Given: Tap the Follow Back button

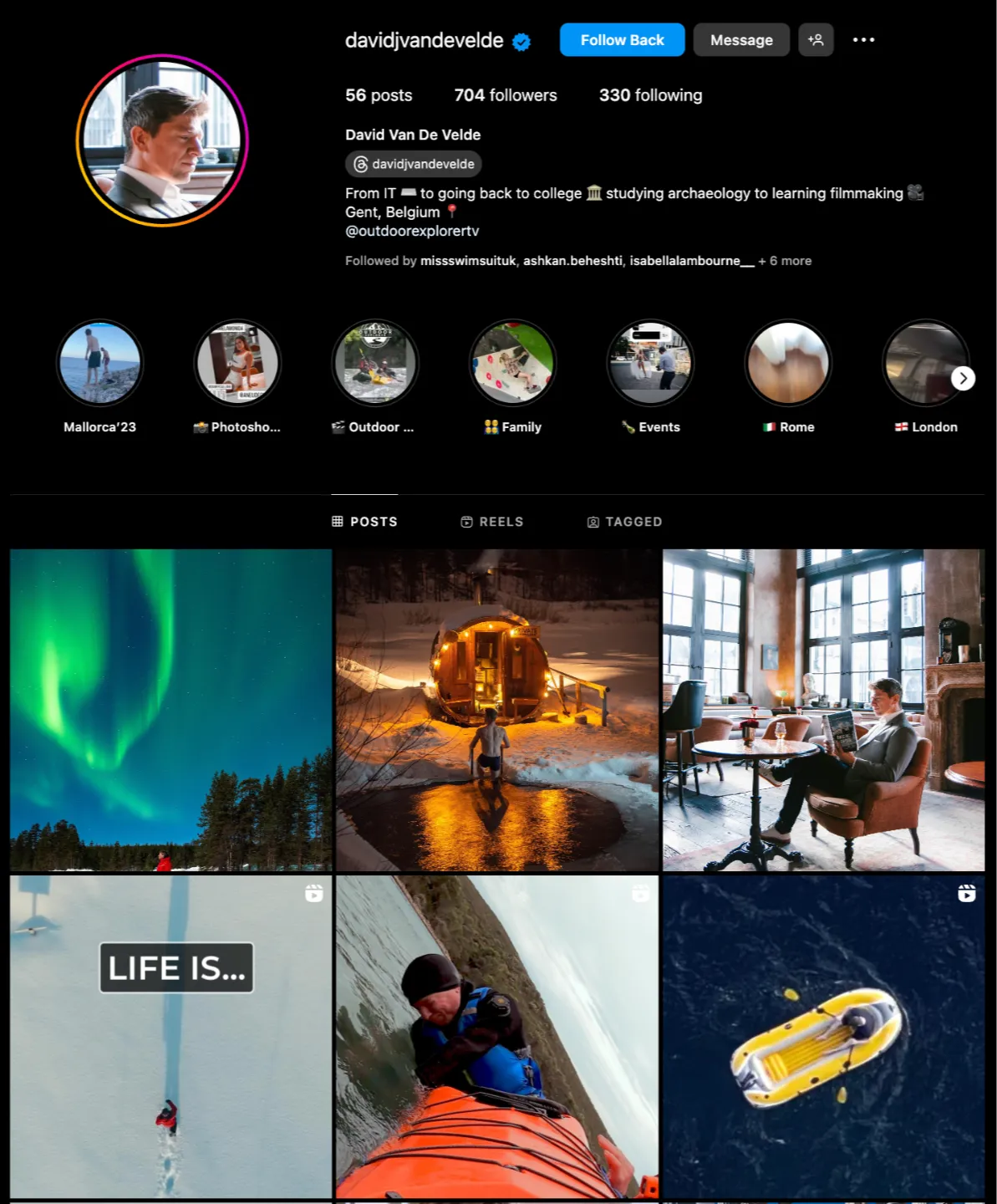Looking at the screenshot, I should click(x=622, y=40).
